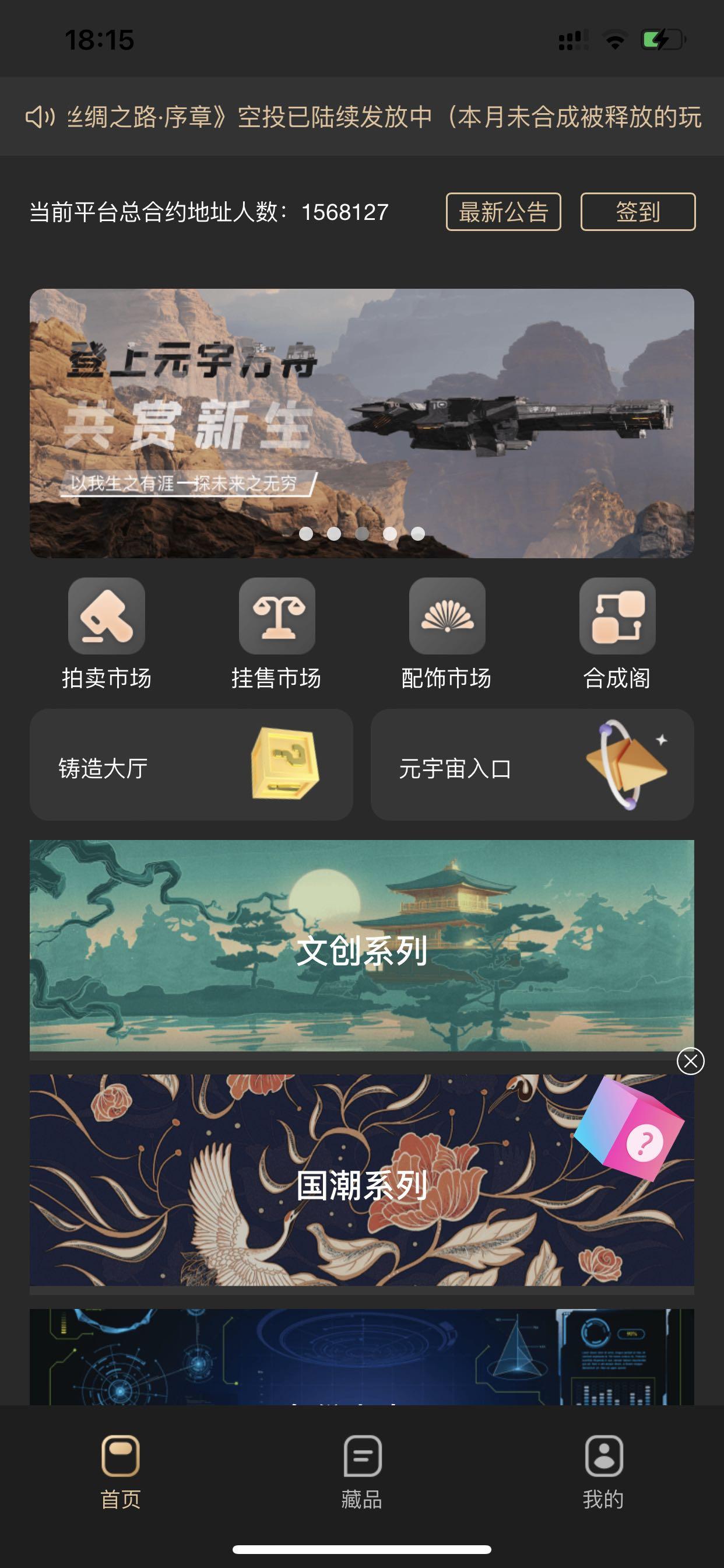Open 挂售市场 listing market
The height and width of the screenshot is (1568, 724).
(x=277, y=633)
